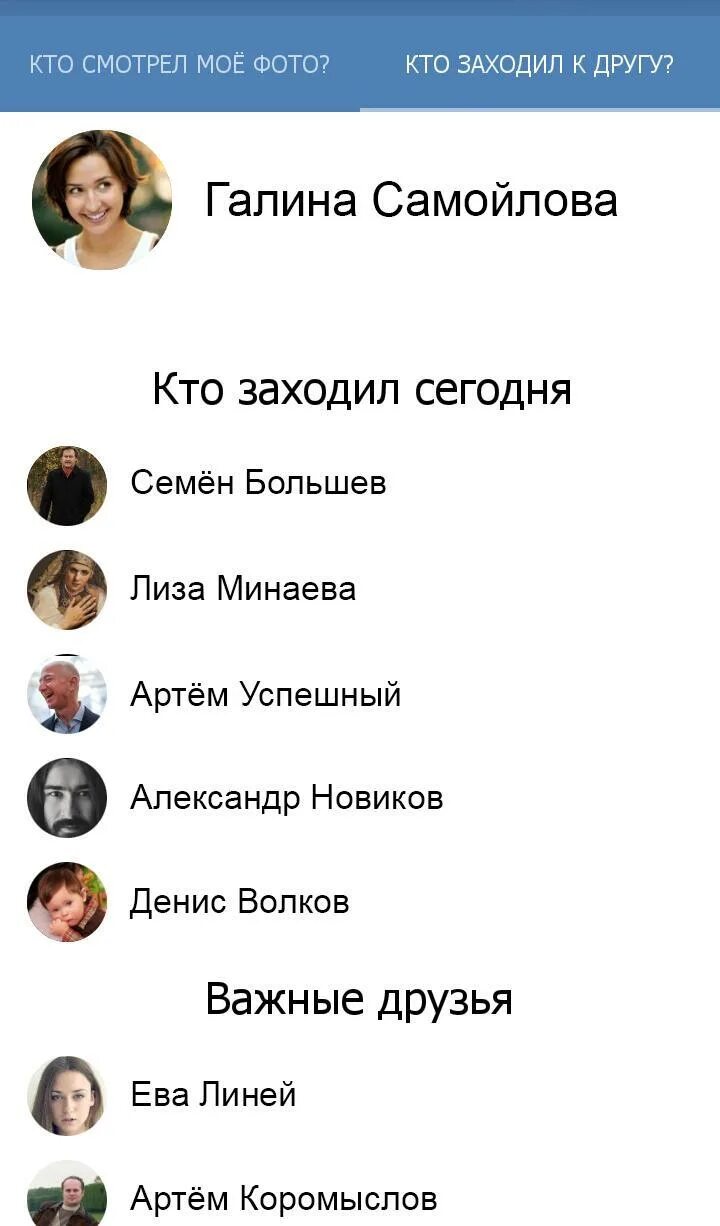Tap Артём Коромыслов under important friends

360,1195
